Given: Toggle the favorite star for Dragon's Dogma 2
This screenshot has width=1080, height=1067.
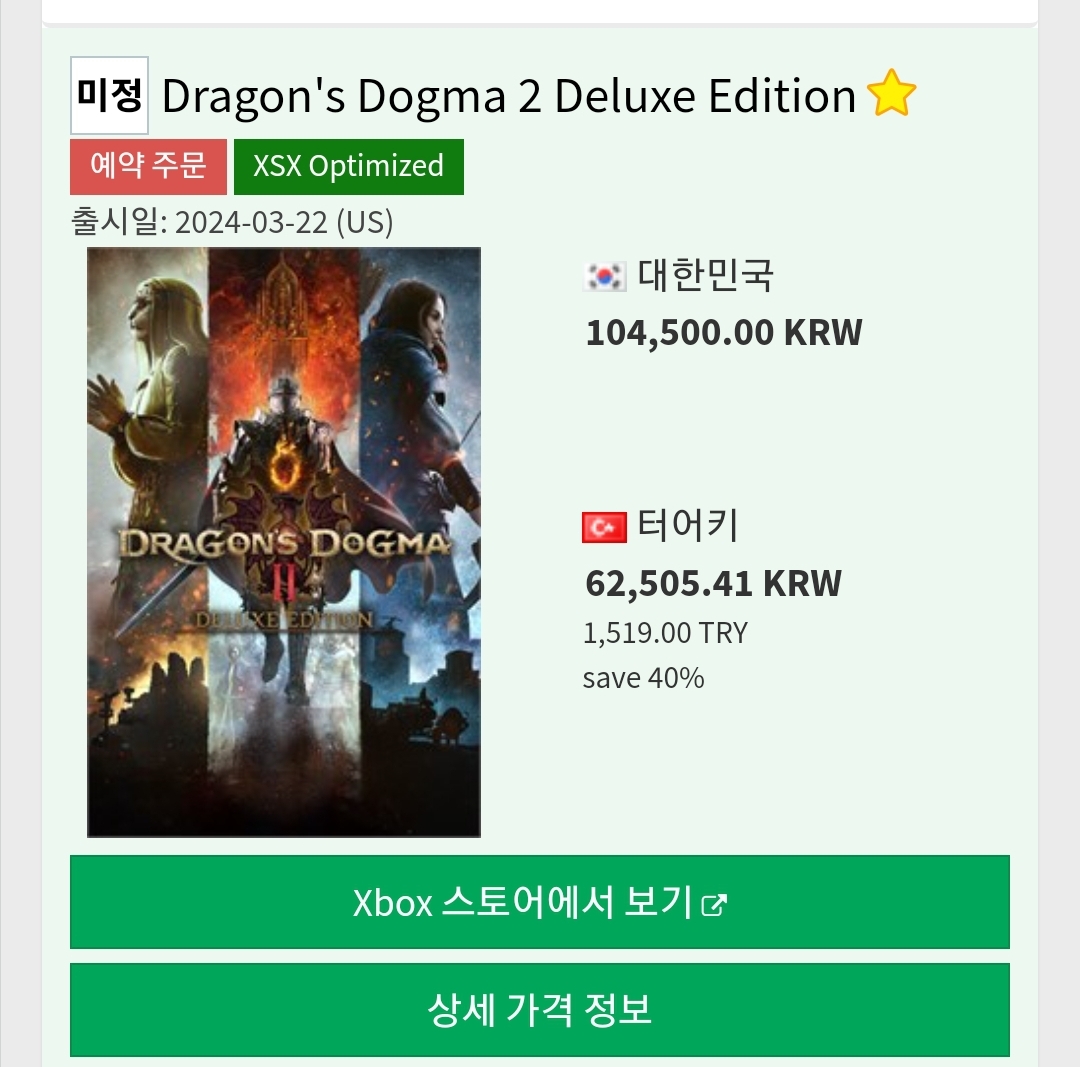Looking at the screenshot, I should (891, 96).
